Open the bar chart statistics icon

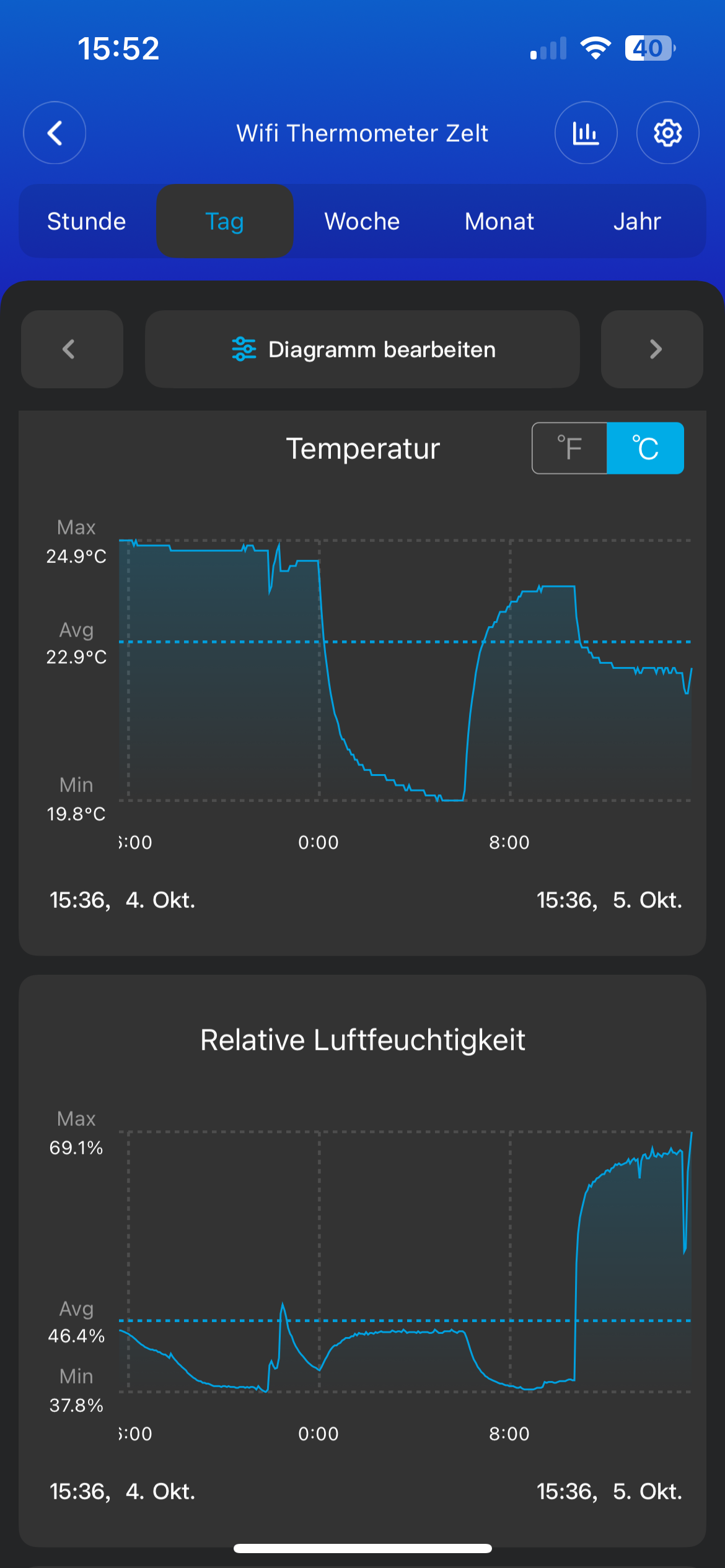(x=586, y=133)
